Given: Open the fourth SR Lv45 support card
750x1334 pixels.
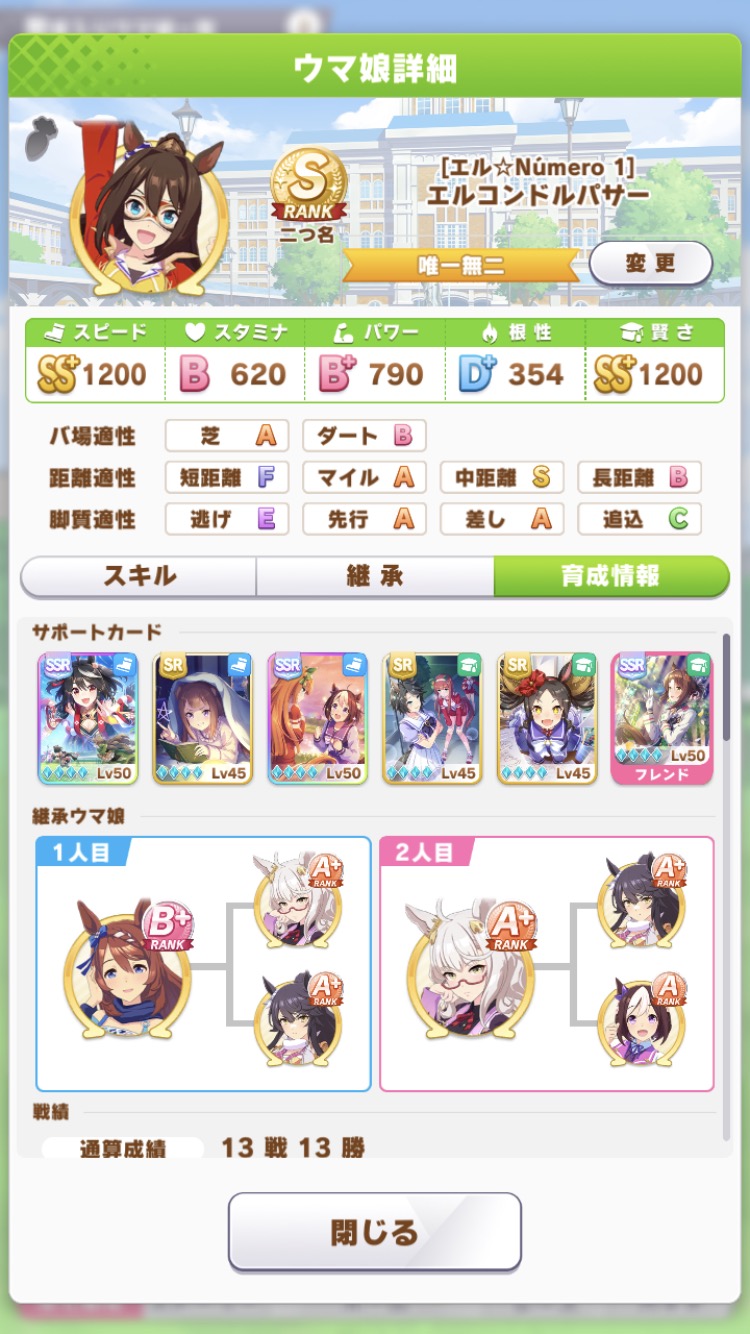Looking at the screenshot, I should click(x=433, y=718).
